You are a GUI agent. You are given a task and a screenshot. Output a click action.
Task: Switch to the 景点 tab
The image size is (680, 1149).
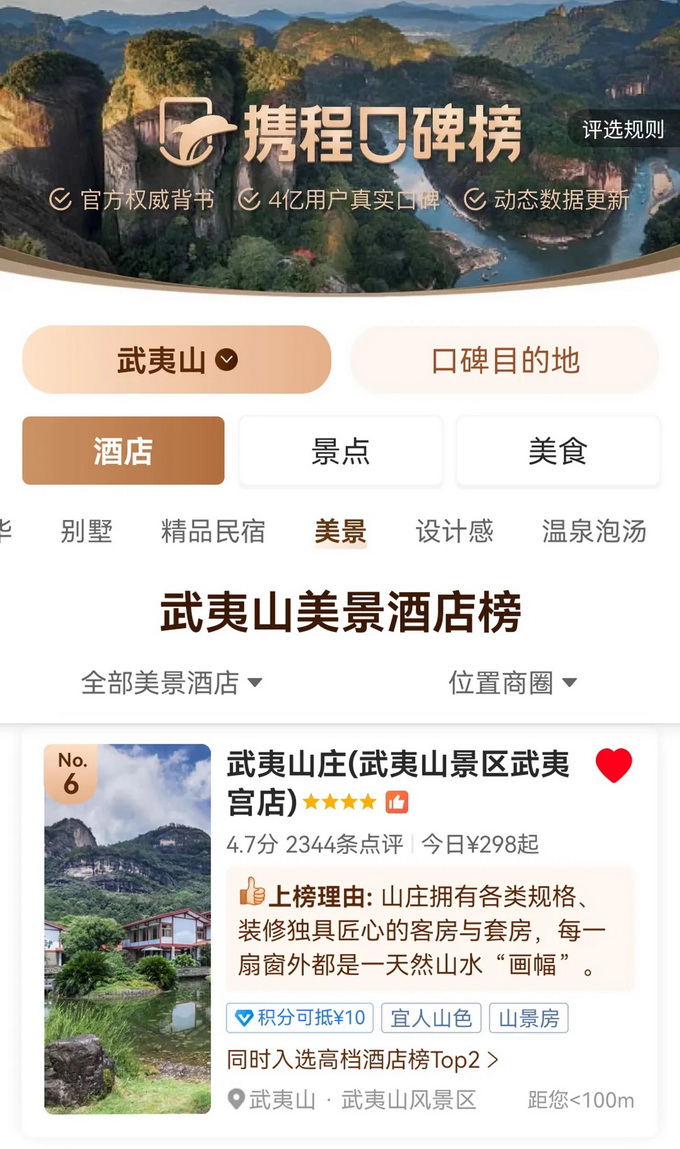(340, 451)
